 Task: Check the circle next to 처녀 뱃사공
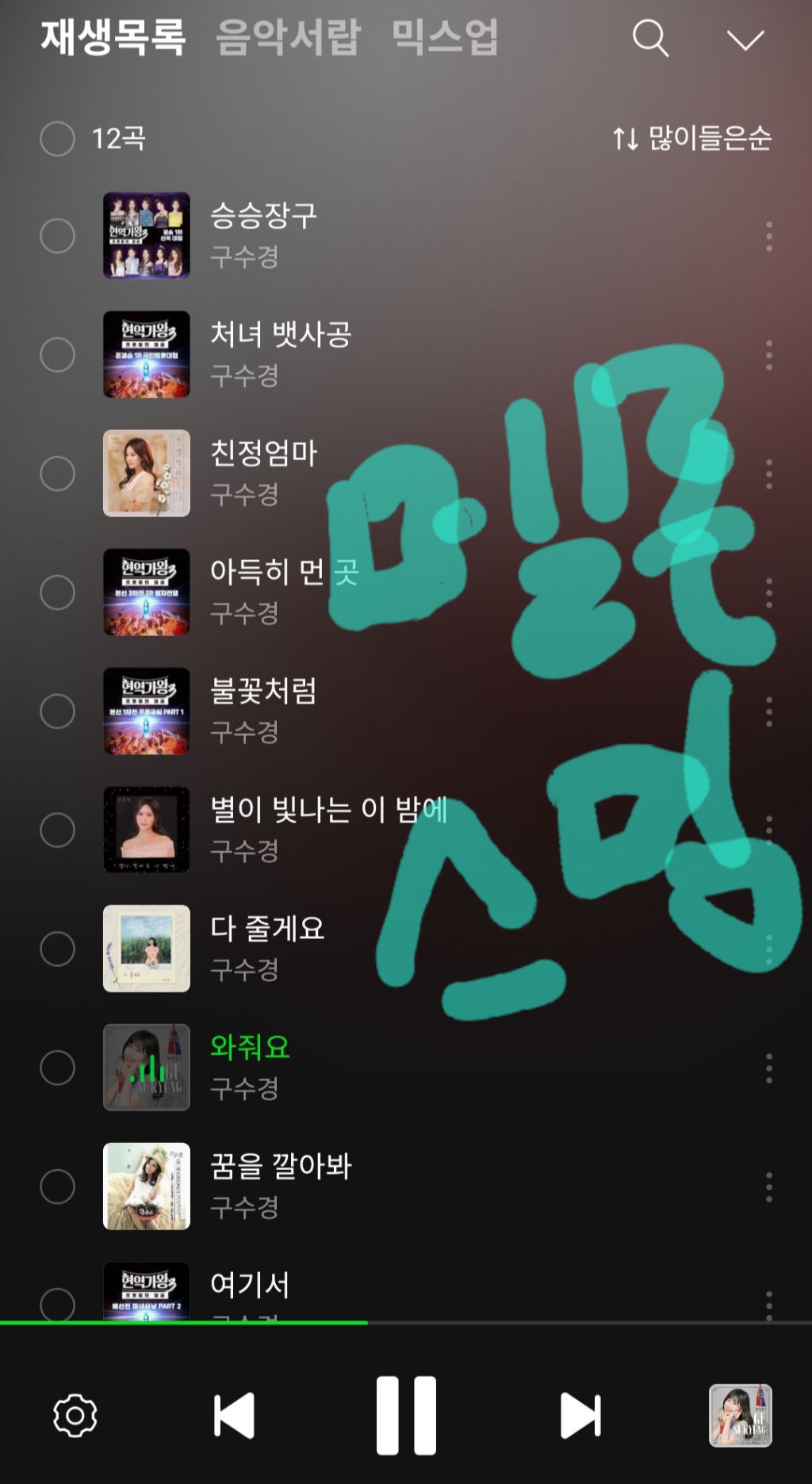pos(57,355)
